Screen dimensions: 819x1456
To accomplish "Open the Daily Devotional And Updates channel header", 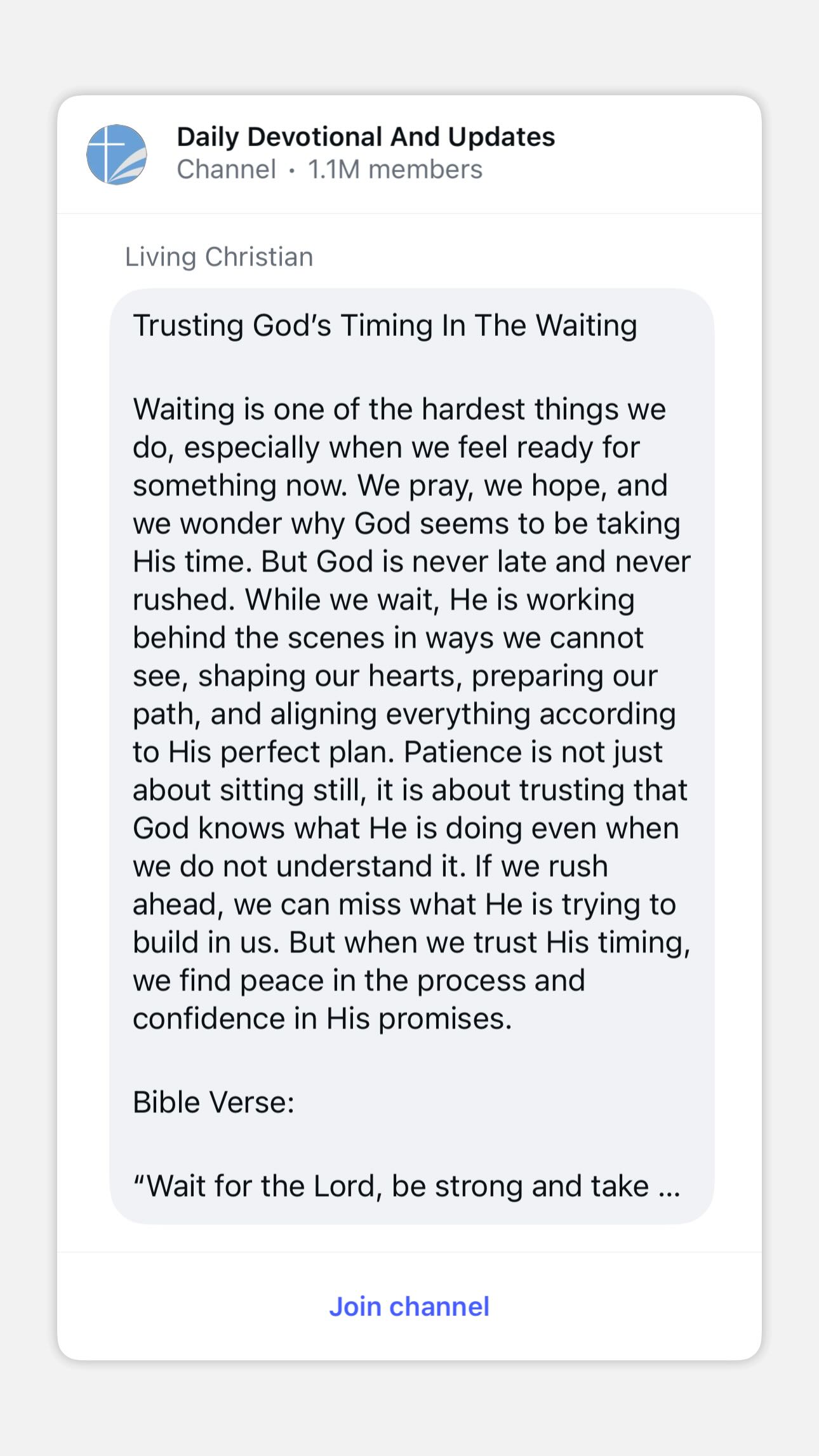I will (365, 153).
